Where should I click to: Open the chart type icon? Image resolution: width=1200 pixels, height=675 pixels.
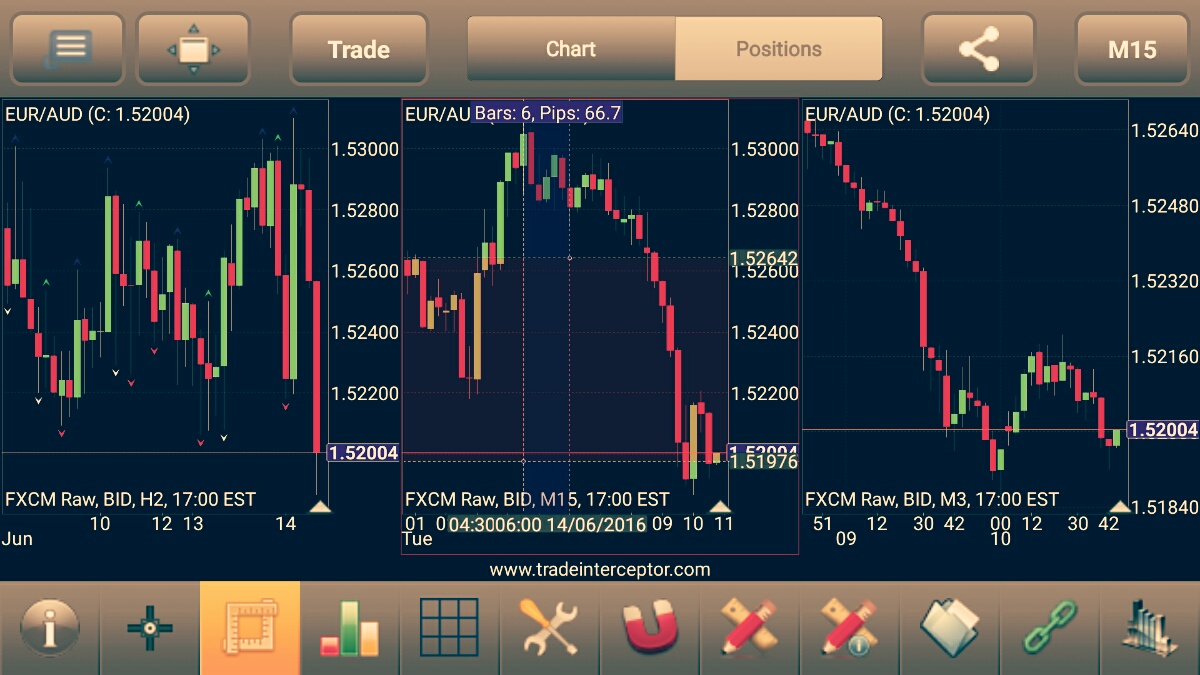(1150, 629)
